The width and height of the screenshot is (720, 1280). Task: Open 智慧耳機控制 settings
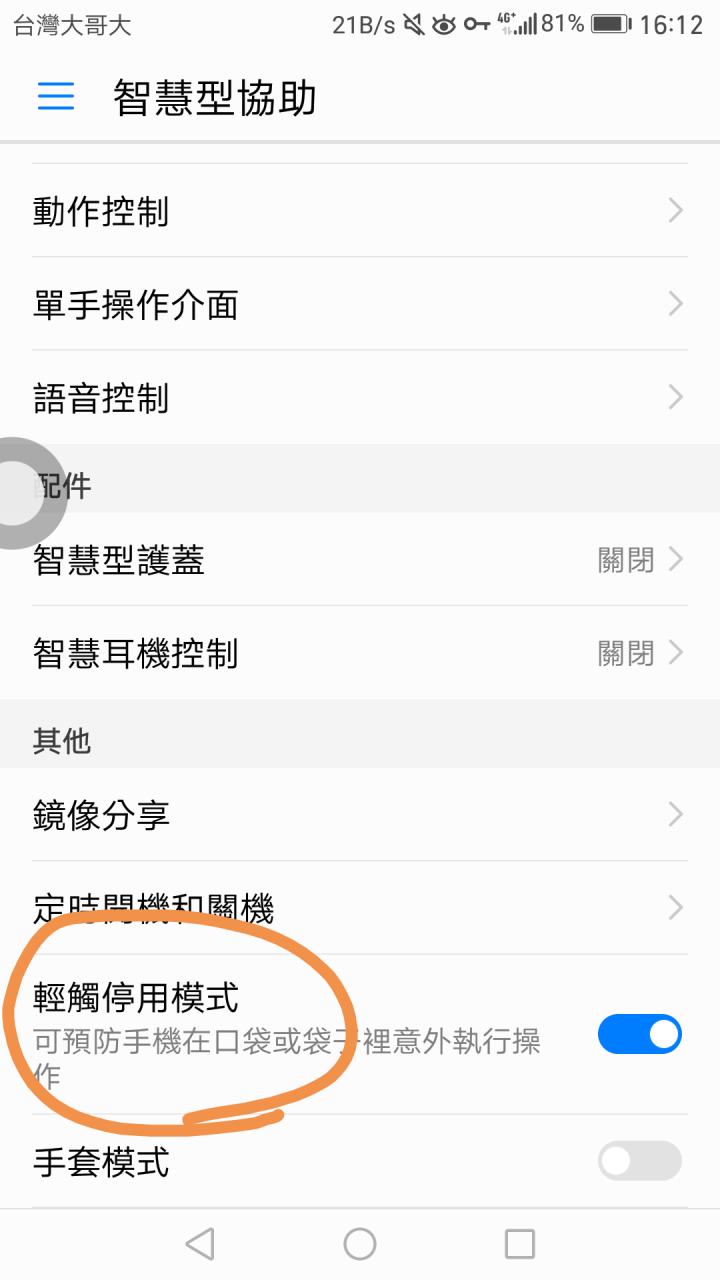click(x=360, y=653)
